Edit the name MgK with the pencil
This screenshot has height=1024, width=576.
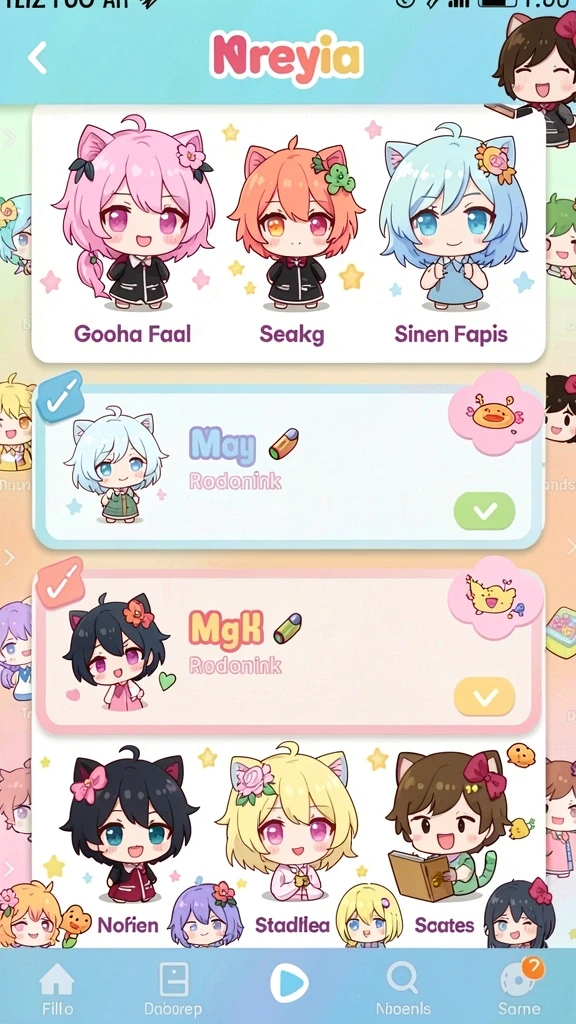pos(287,628)
